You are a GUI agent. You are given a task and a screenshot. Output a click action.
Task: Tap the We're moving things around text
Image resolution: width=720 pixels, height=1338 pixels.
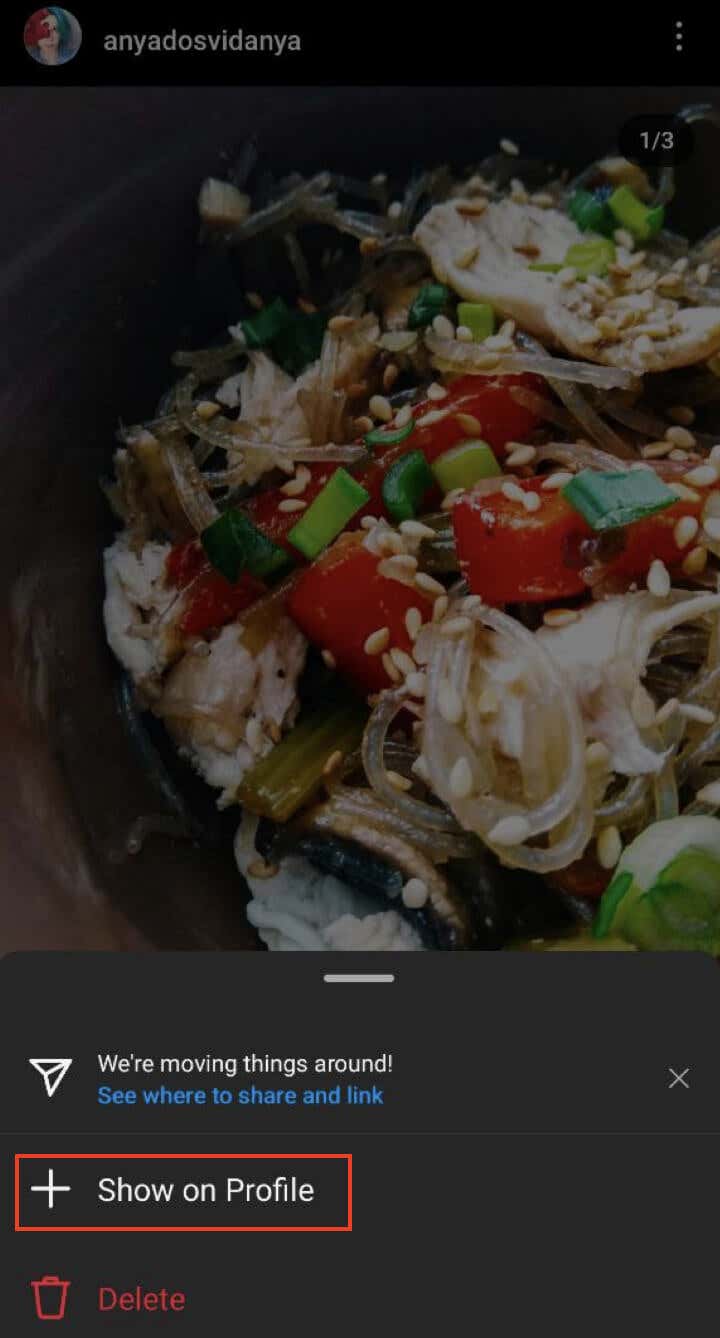click(x=244, y=1063)
